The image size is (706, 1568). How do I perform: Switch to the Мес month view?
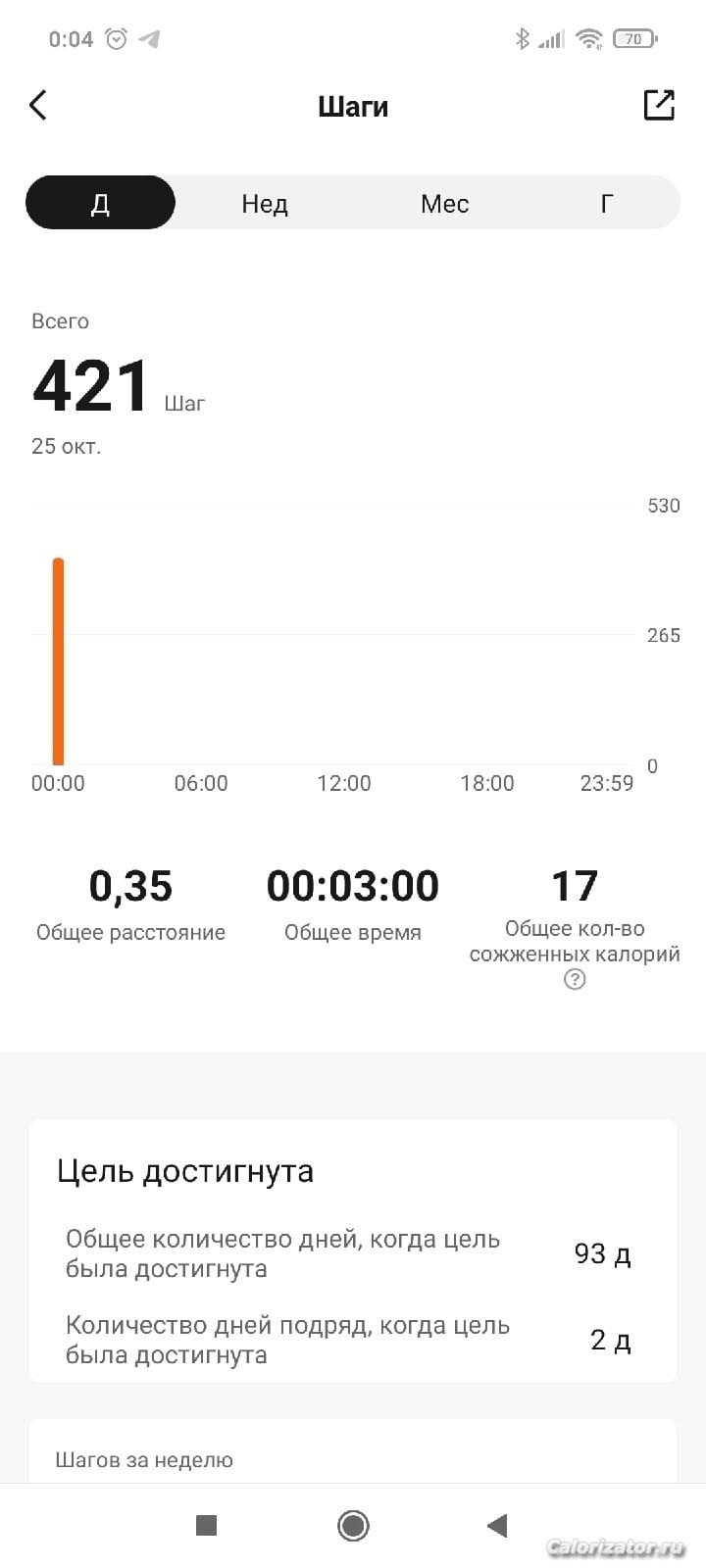[444, 203]
